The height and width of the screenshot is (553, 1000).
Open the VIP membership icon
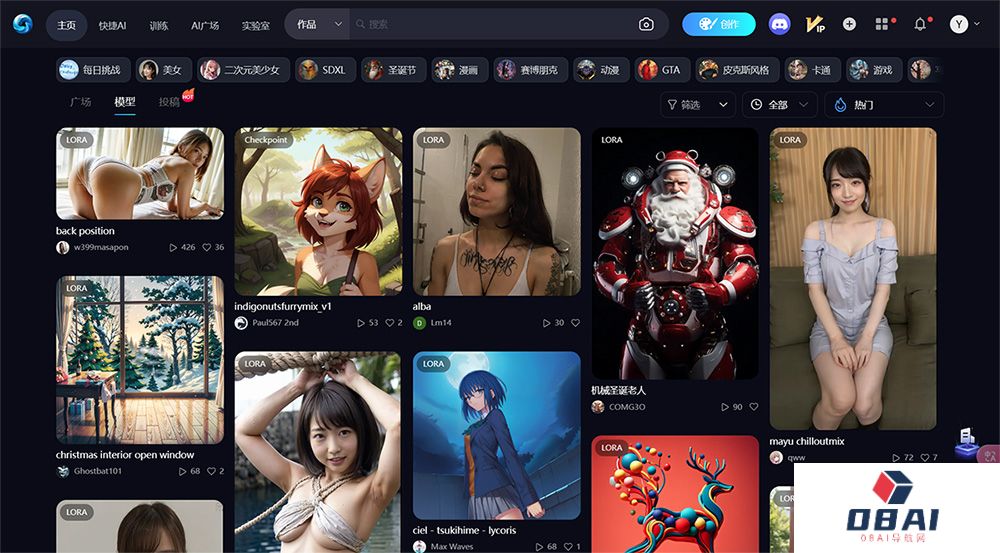(x=814, y=24)
